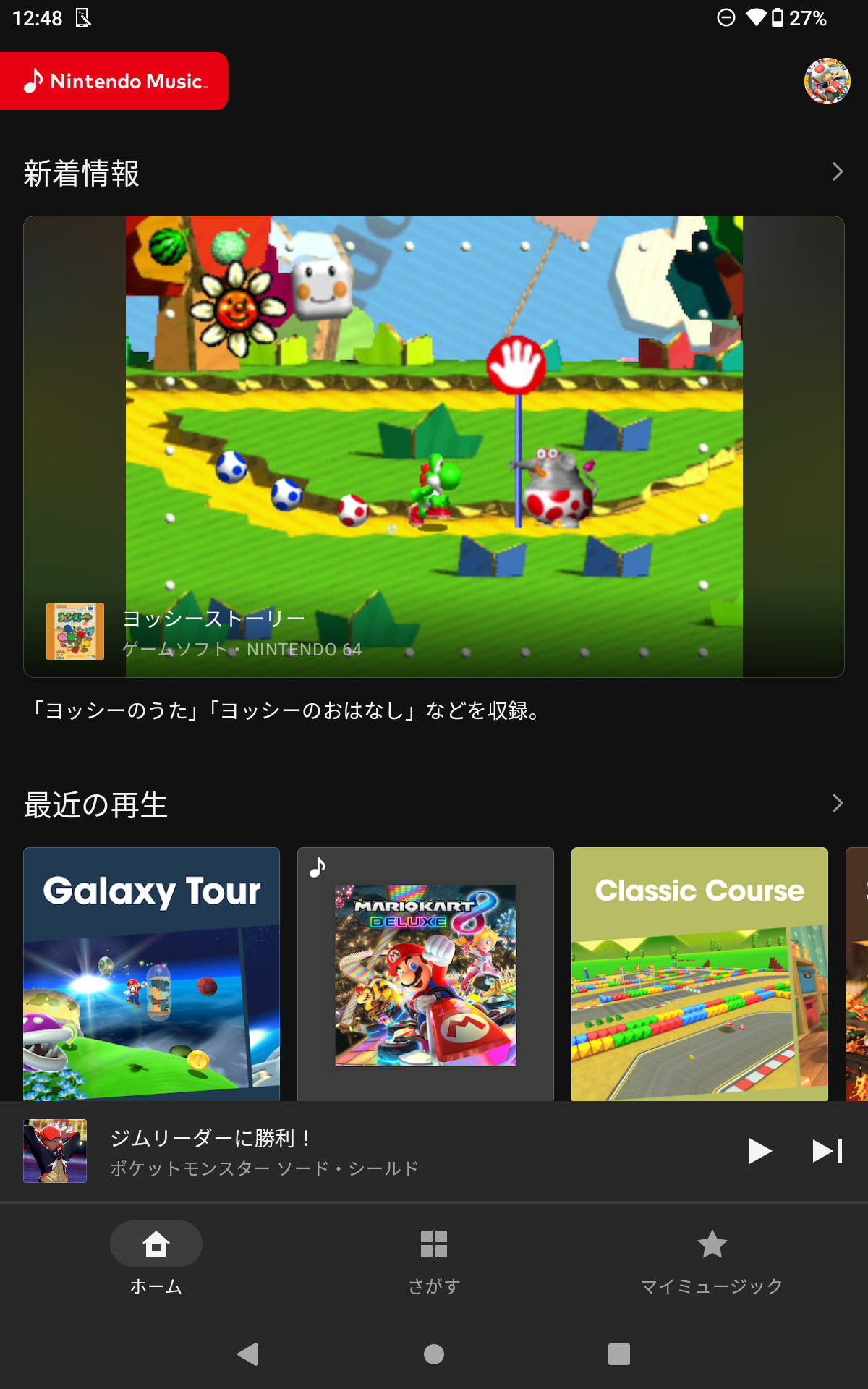The image size is (868, 1389).
Task: Tap the system recent apps button
Action: [x=618, y=1354]
